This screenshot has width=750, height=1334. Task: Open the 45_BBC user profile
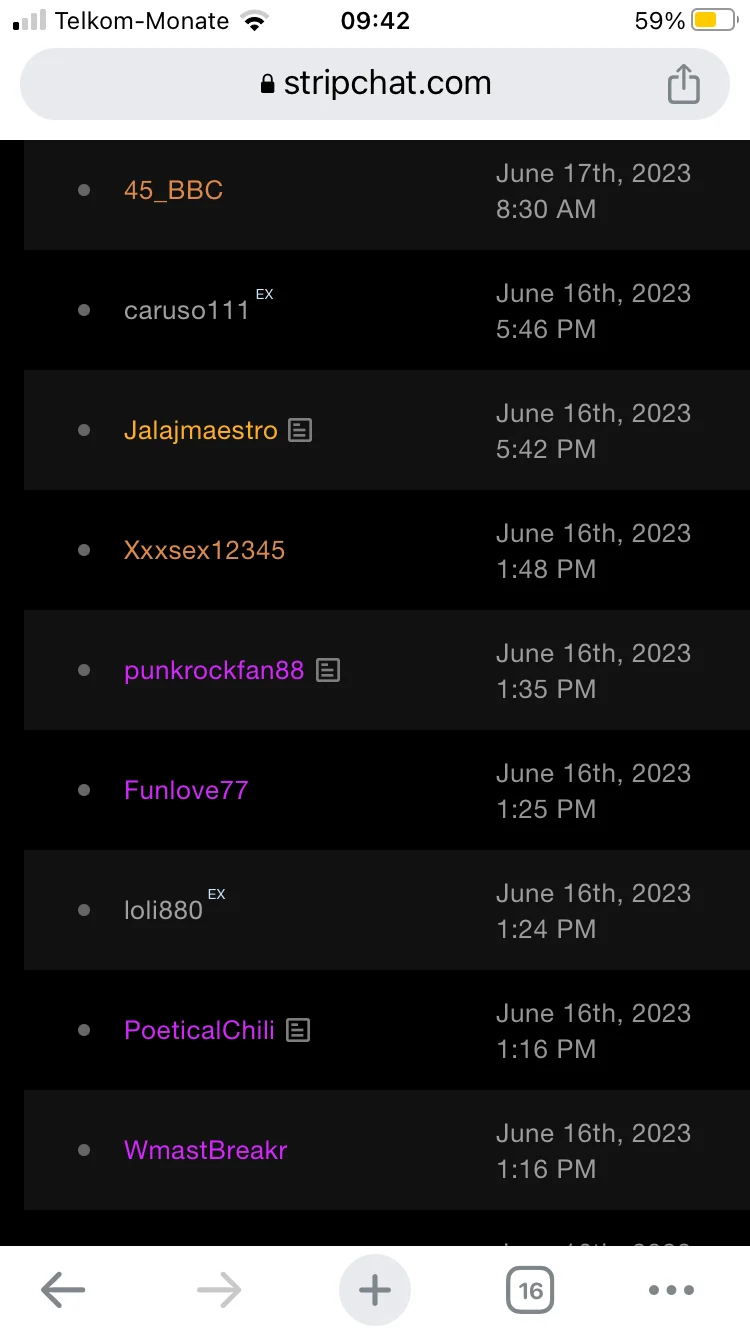(x=173, y=190)
